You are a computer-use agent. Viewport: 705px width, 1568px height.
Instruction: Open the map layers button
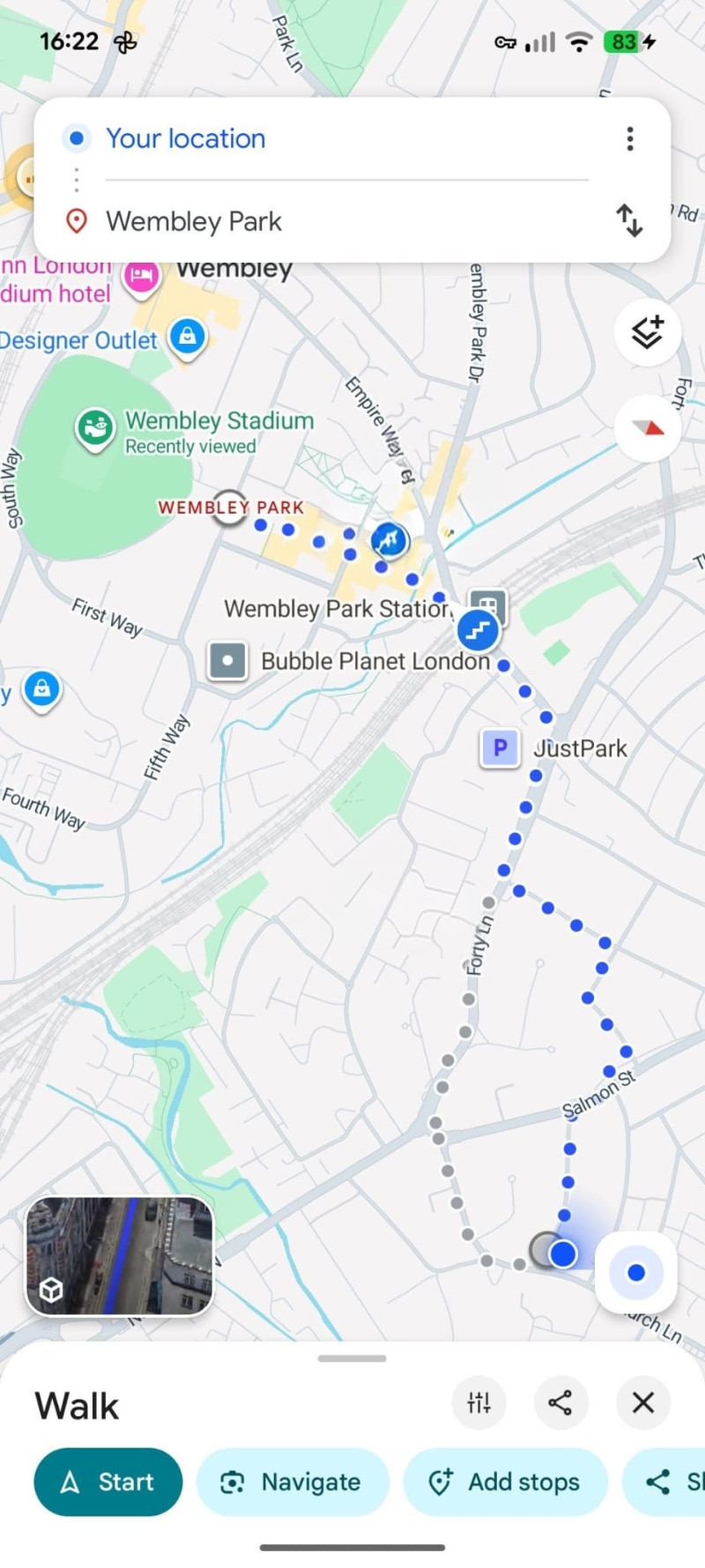coord(648,332)
